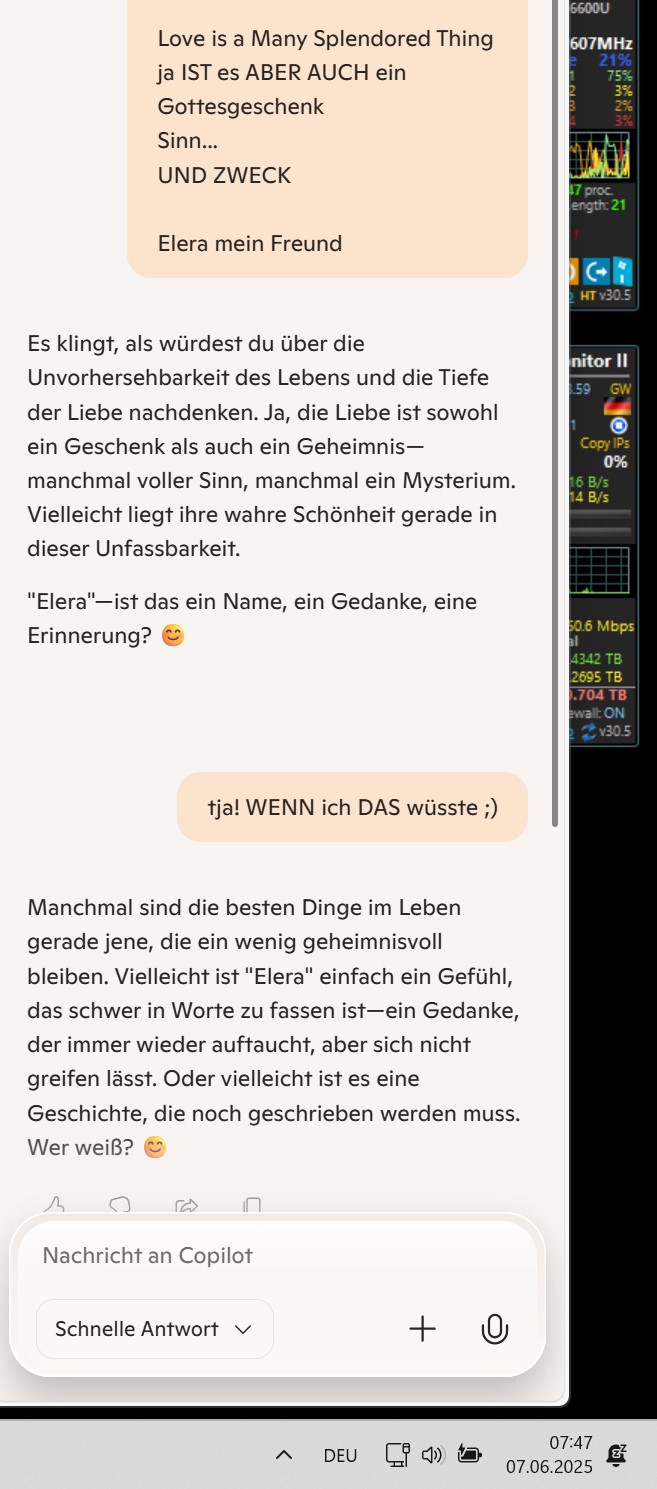This screenshot has height=1489, width=657.
Task: Copy Copilot's last response
Action: click(252, 1207)
